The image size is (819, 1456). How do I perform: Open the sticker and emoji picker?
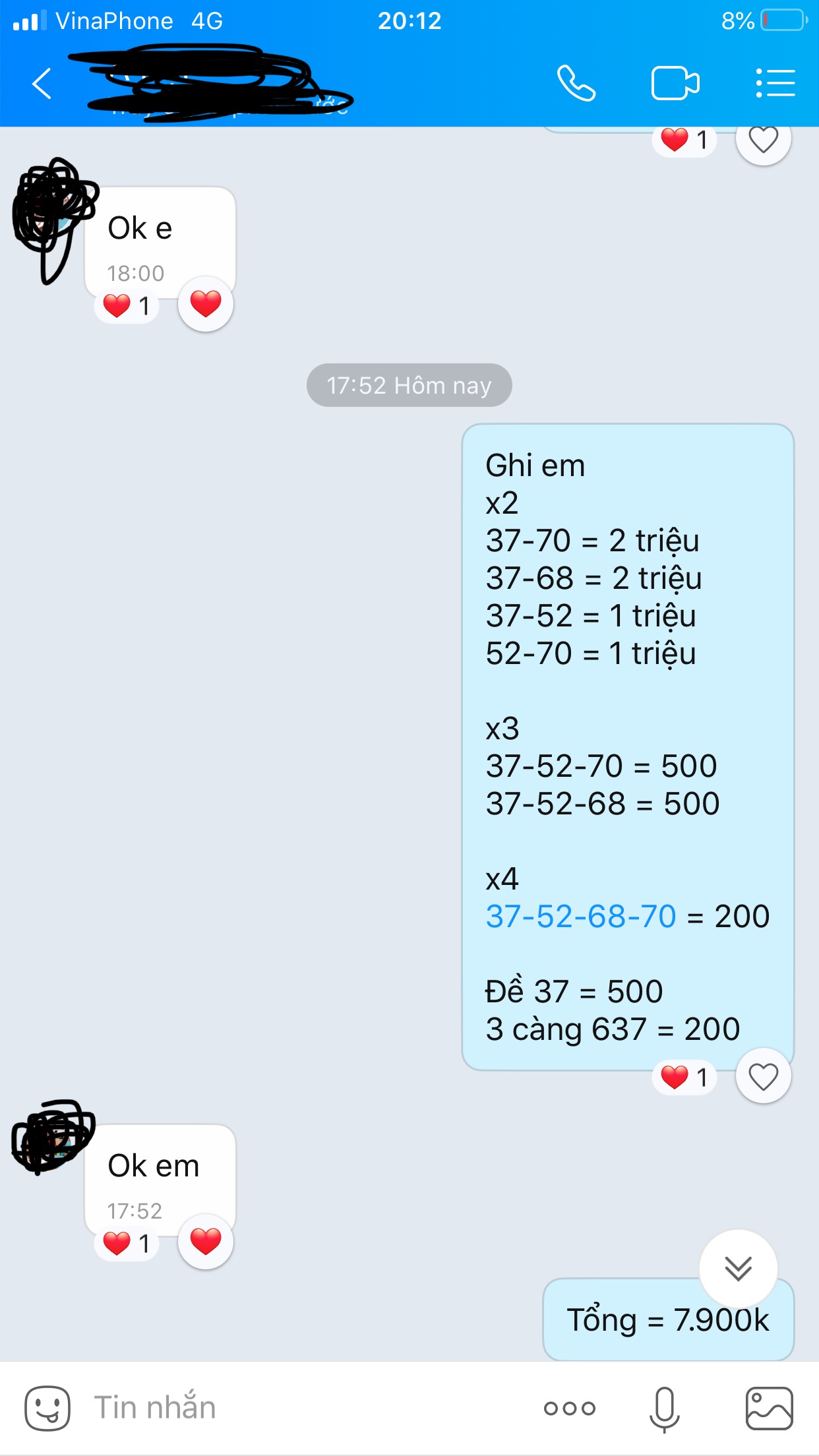click(x=47, y=1408)
